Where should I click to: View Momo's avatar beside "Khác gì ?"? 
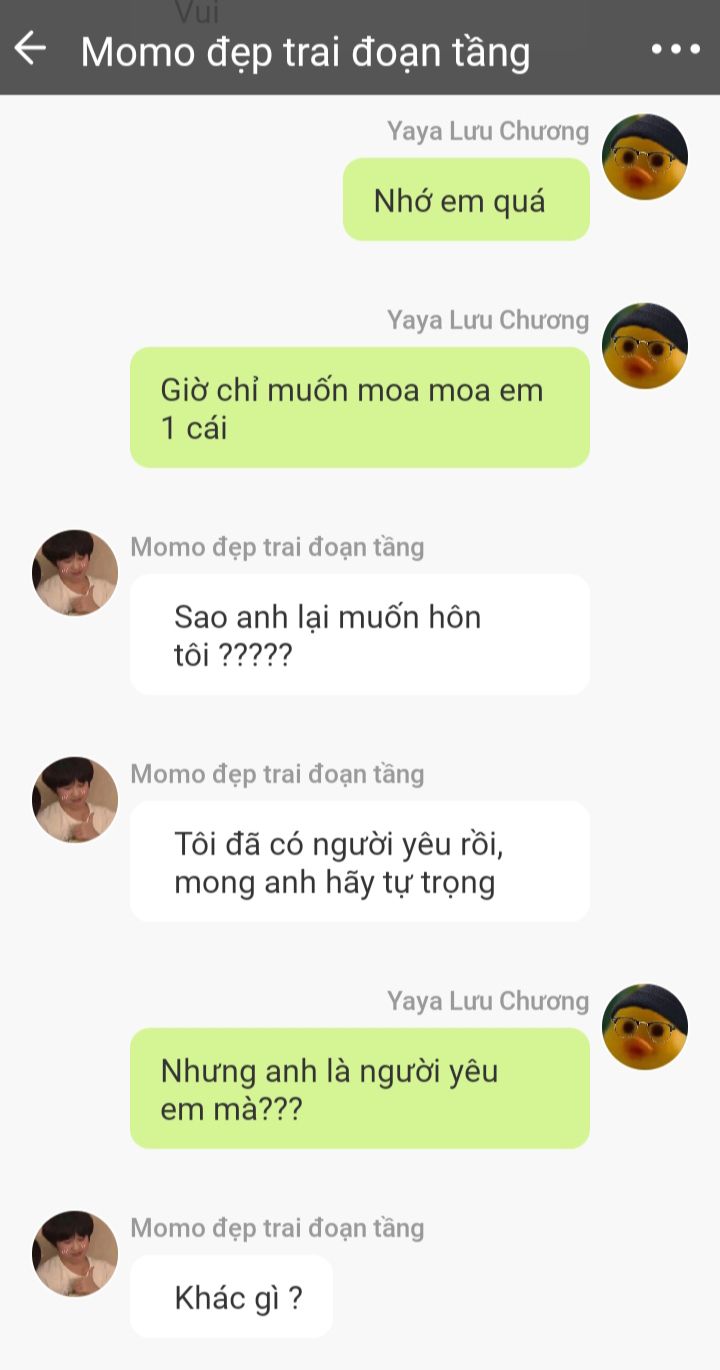tap(75, 1254)
